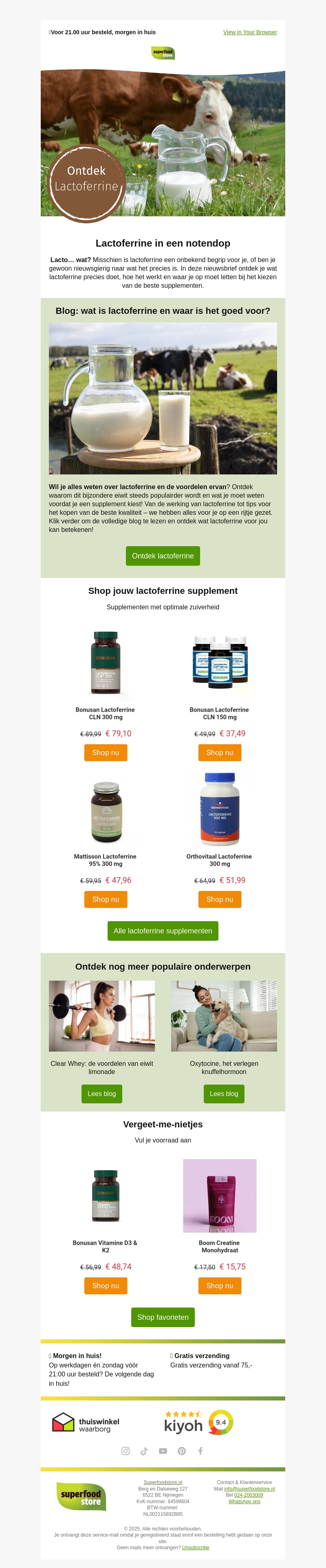
Task: Email info@superfoodstore.nl
Action: pos(249,1489)
